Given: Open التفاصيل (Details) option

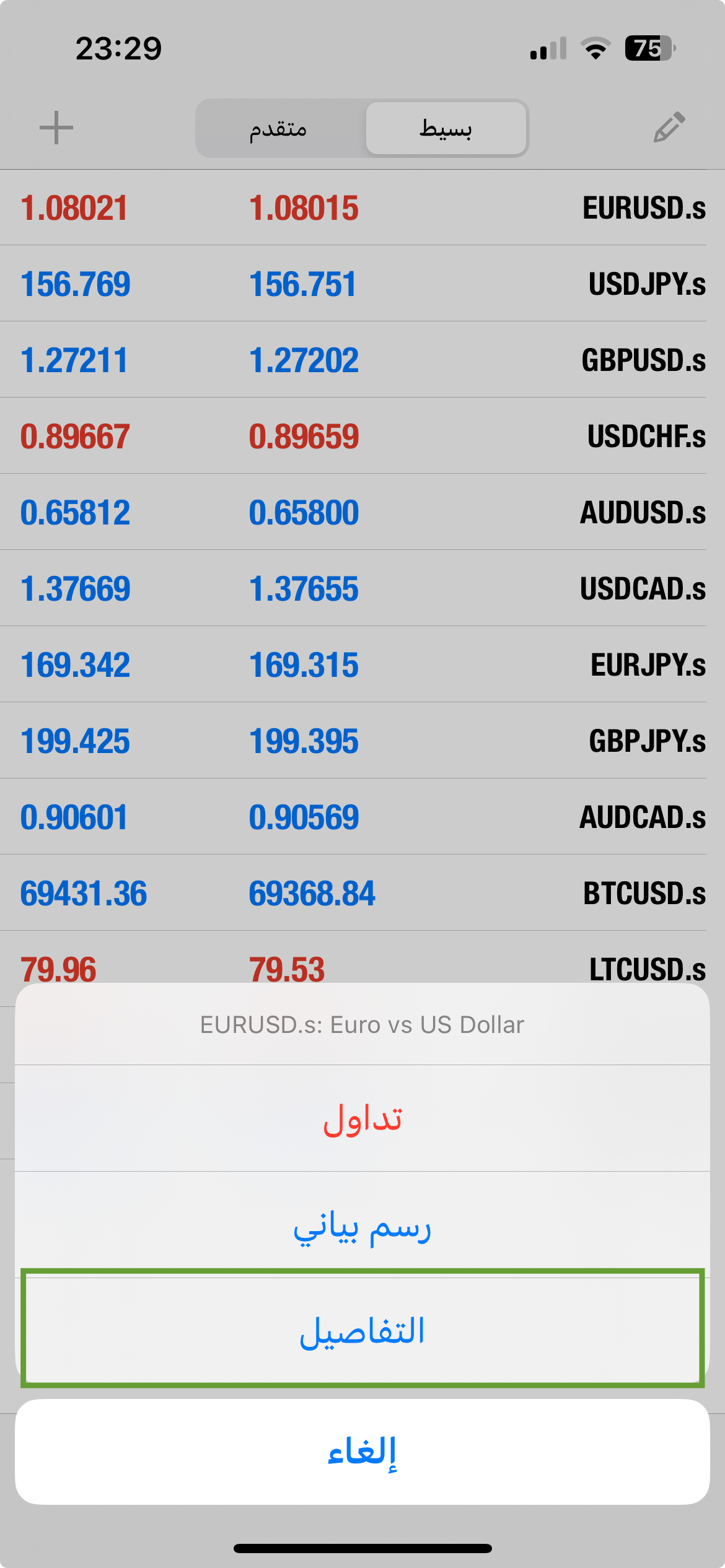Looking at the screenshot, I should (362, 1331).
